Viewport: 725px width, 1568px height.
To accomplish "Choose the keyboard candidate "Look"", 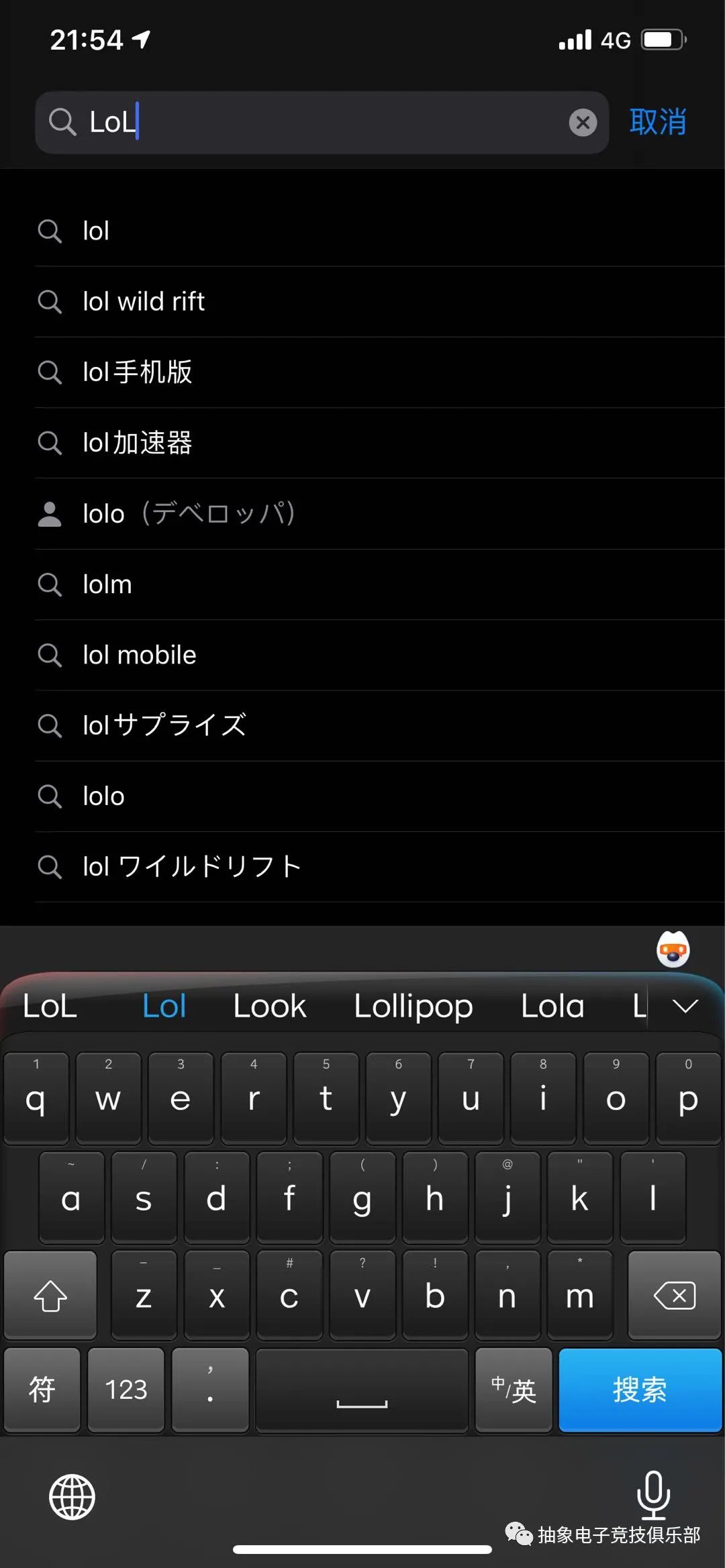I will pos(269,1006).
